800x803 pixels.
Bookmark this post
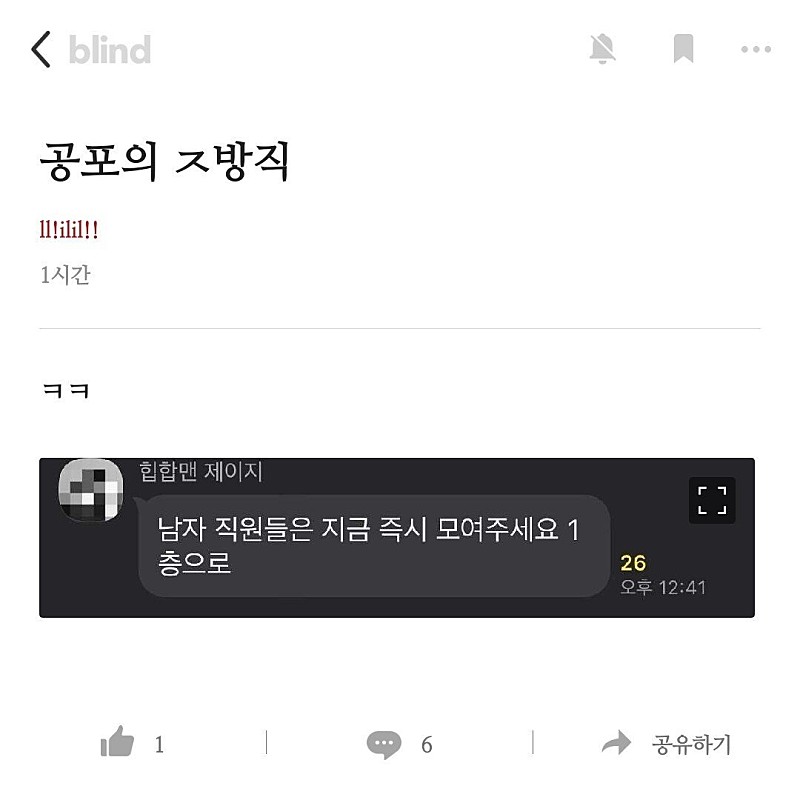point(683,49)
